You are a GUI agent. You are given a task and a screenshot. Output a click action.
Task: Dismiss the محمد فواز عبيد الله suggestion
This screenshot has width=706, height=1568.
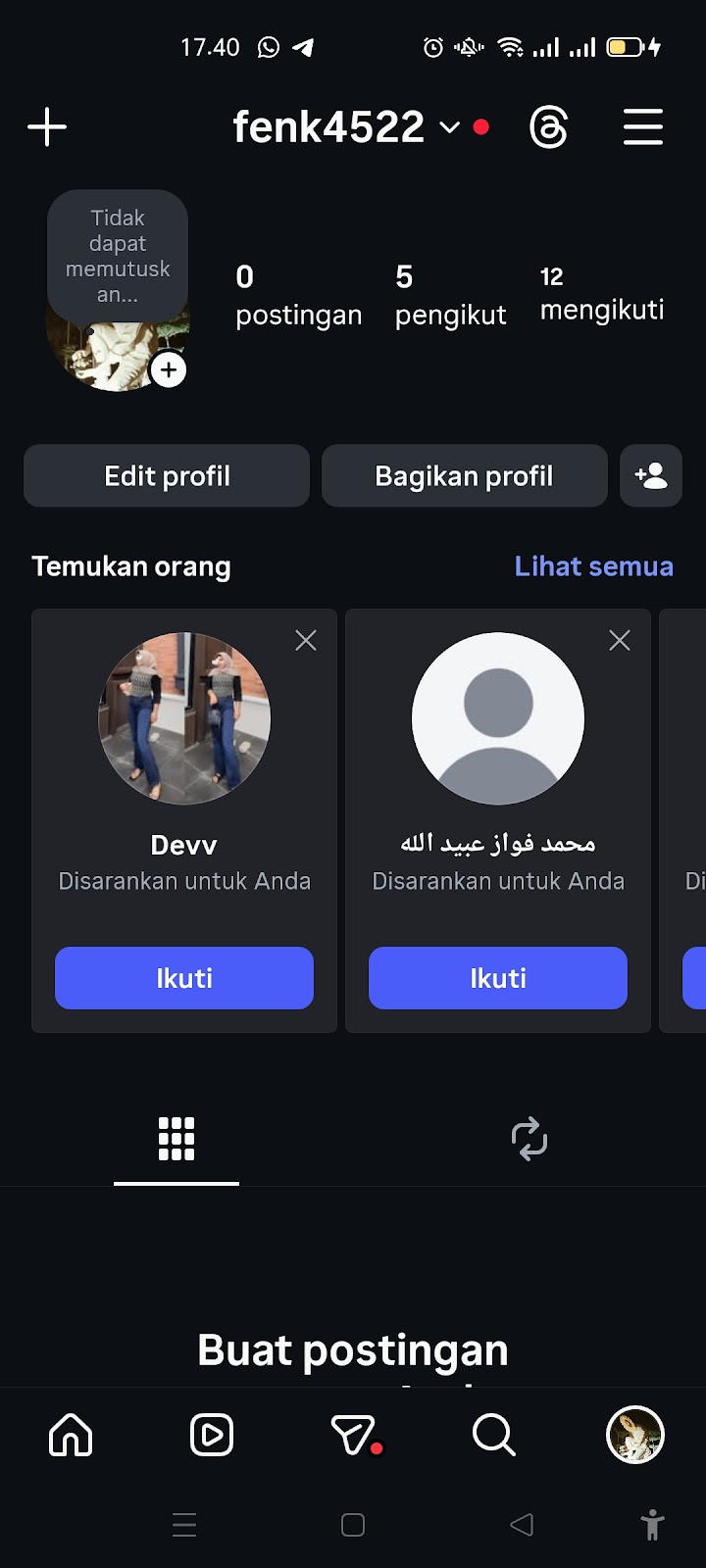tap(620, 641)
